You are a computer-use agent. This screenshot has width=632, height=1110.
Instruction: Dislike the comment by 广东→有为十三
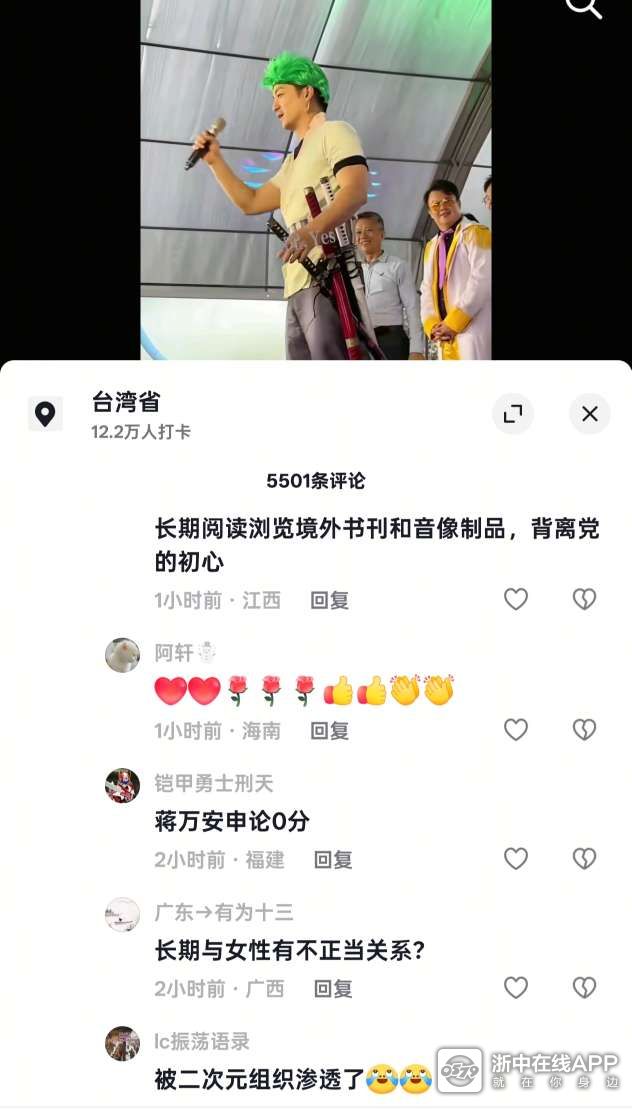584,988
